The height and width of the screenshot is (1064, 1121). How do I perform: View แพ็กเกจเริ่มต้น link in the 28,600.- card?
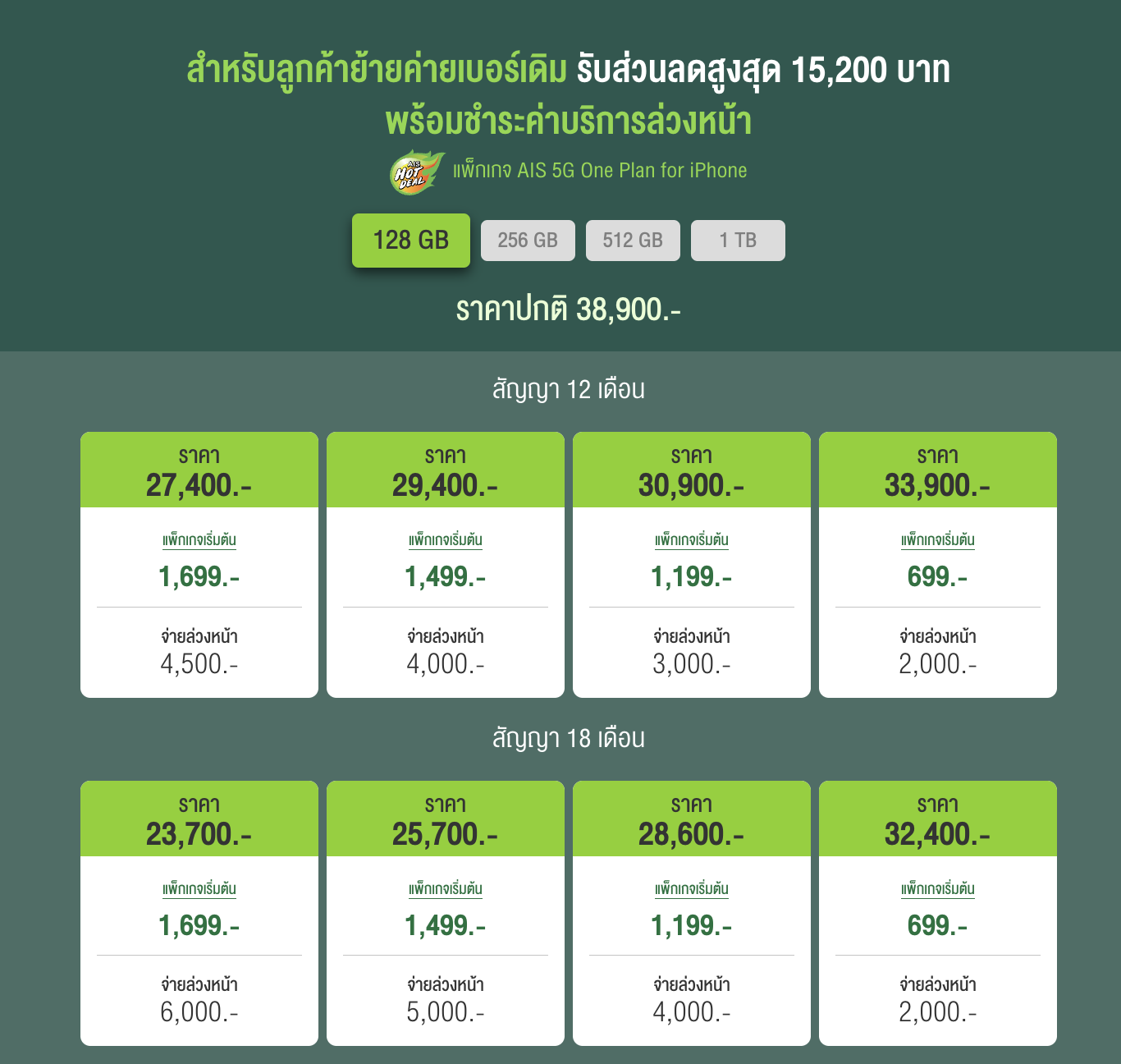692,889
